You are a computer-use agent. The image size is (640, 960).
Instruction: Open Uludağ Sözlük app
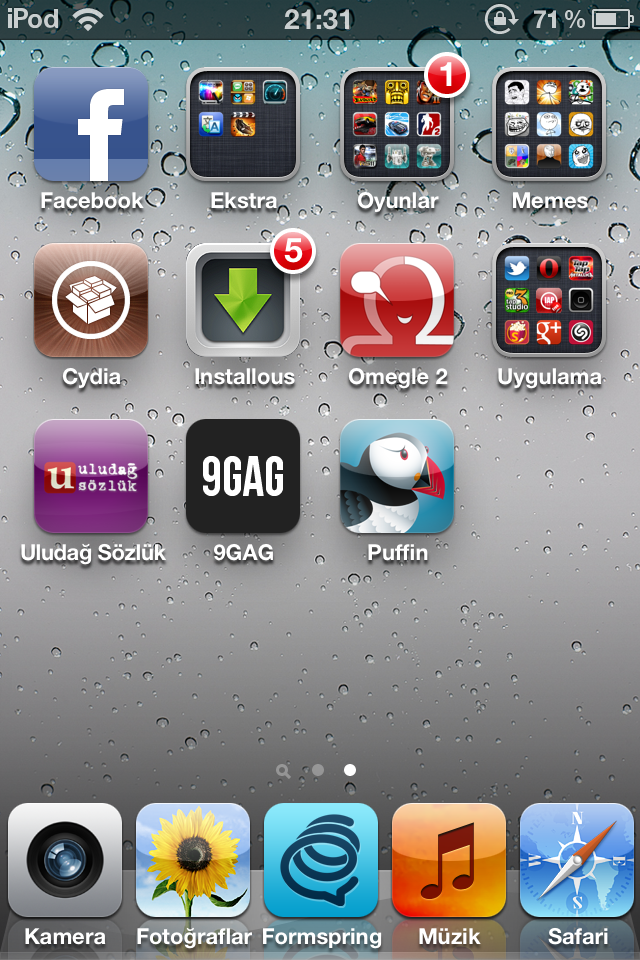[x=91, y=477]
